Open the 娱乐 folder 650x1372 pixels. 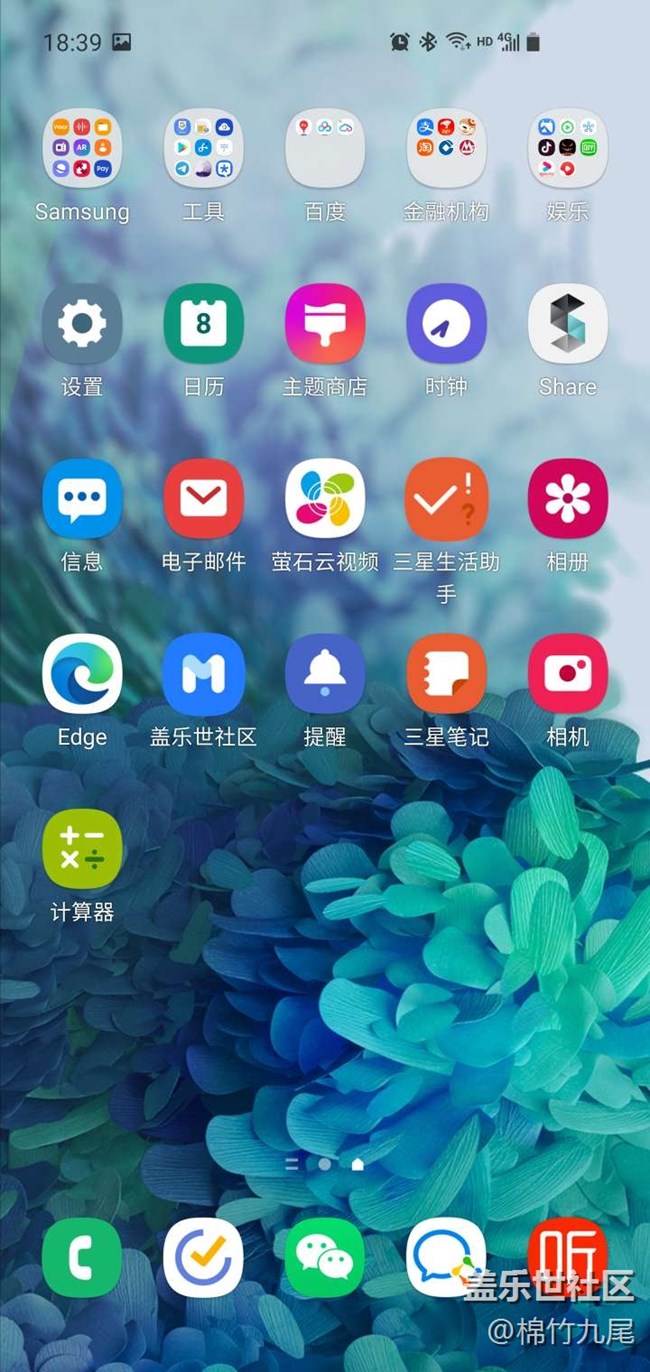point(567,148)
